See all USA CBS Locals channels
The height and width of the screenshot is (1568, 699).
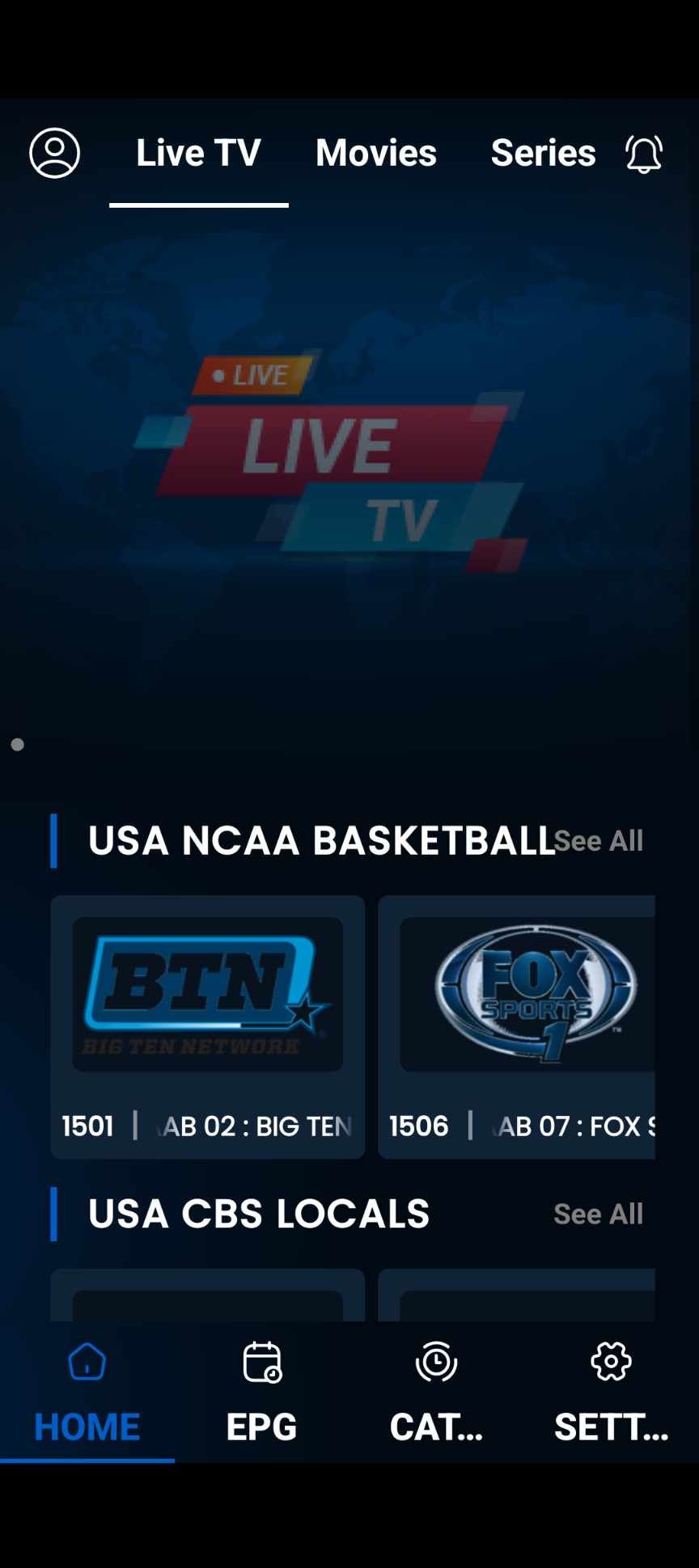tap(599, 1214)
